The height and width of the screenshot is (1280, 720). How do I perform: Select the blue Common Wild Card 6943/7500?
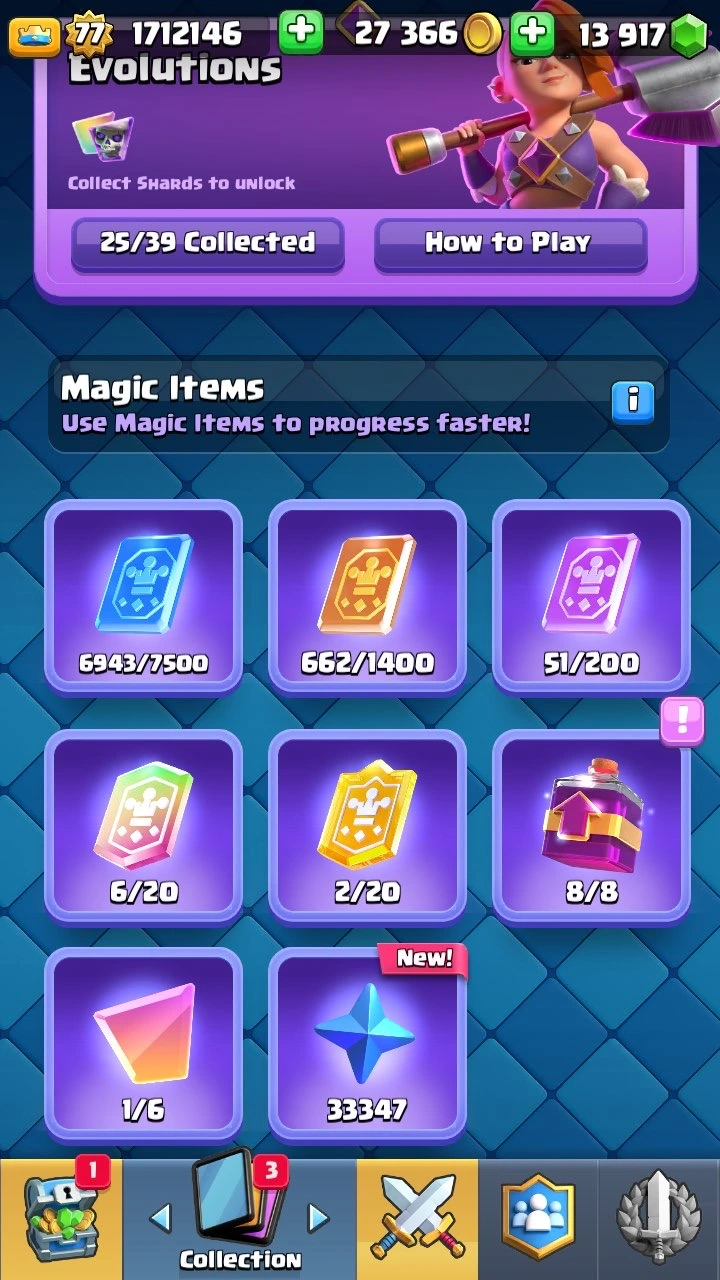click(x=143, y=596)
